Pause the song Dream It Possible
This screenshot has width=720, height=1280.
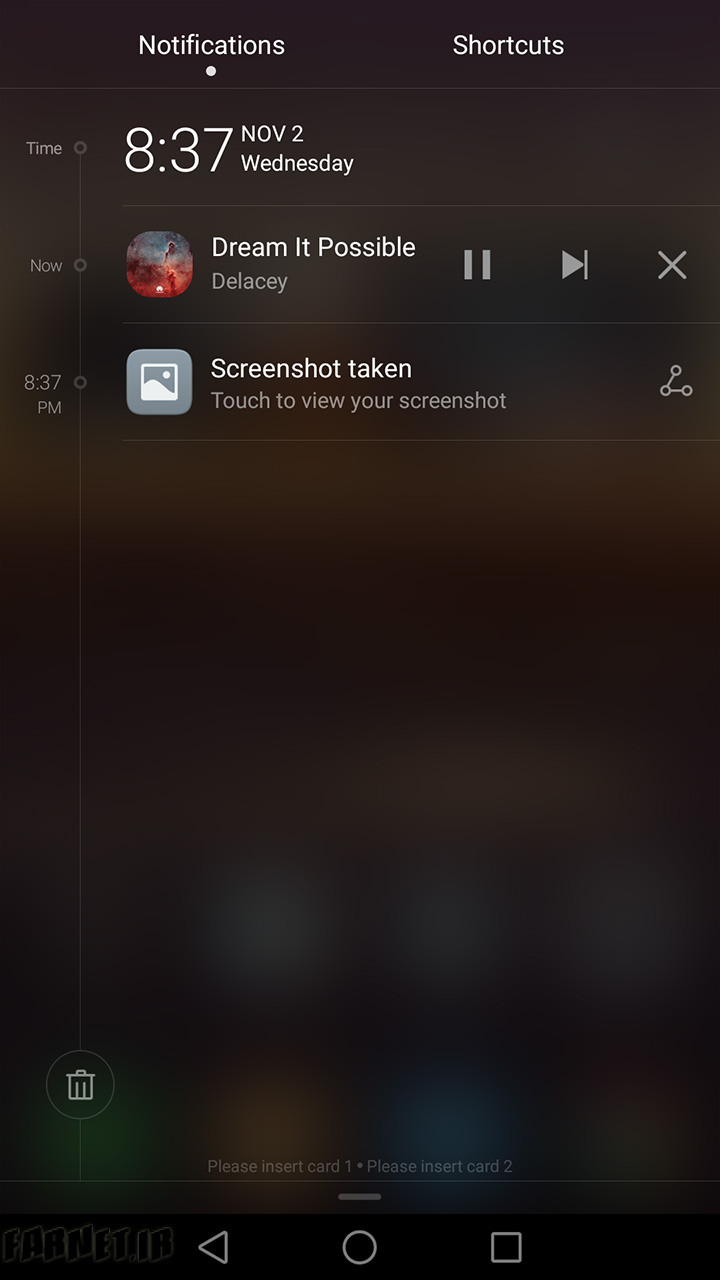[x=477, y=265]
